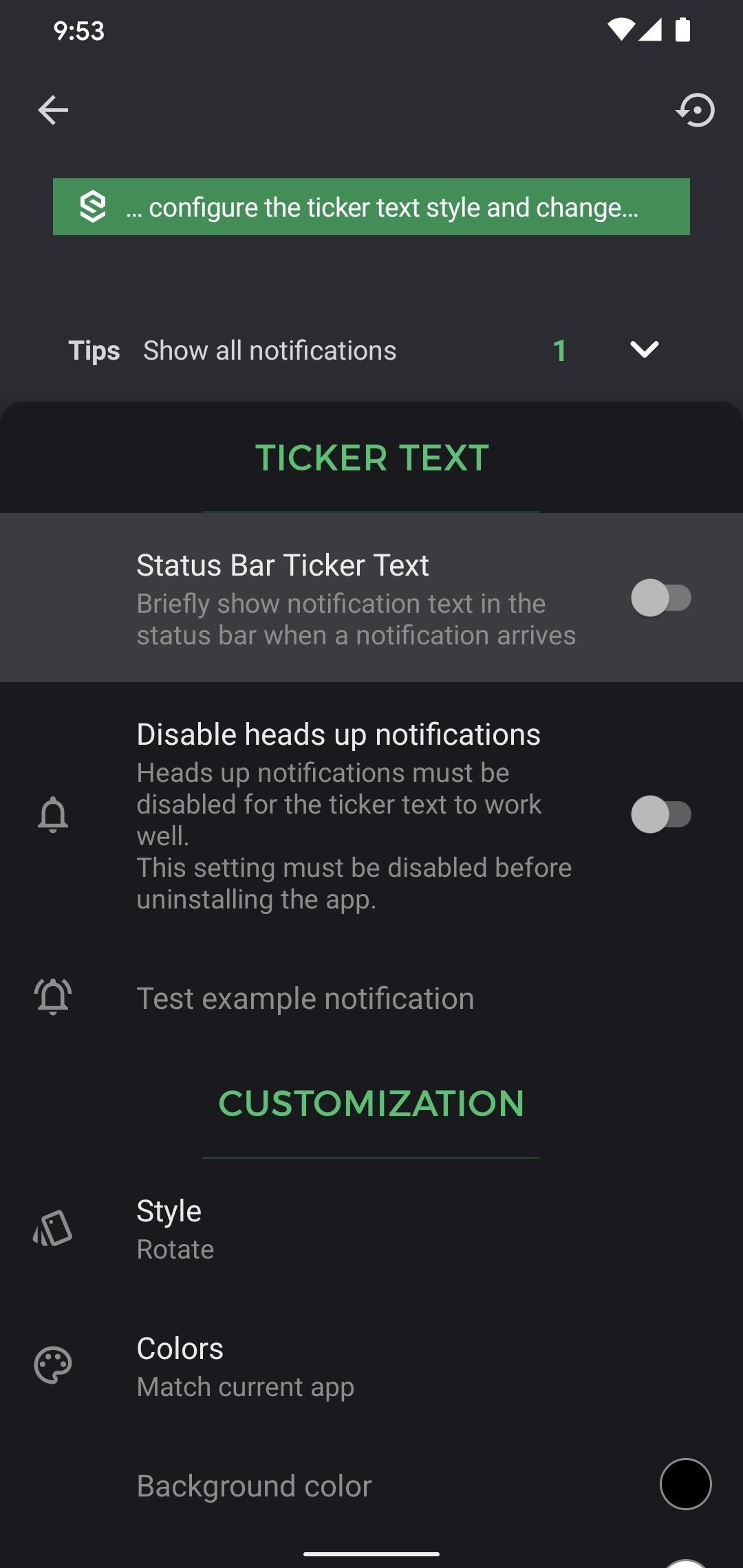Viewport: 743px width, 1568px height.
Task: Select the TICKER TEXT section header
Action: coord(371,457)
